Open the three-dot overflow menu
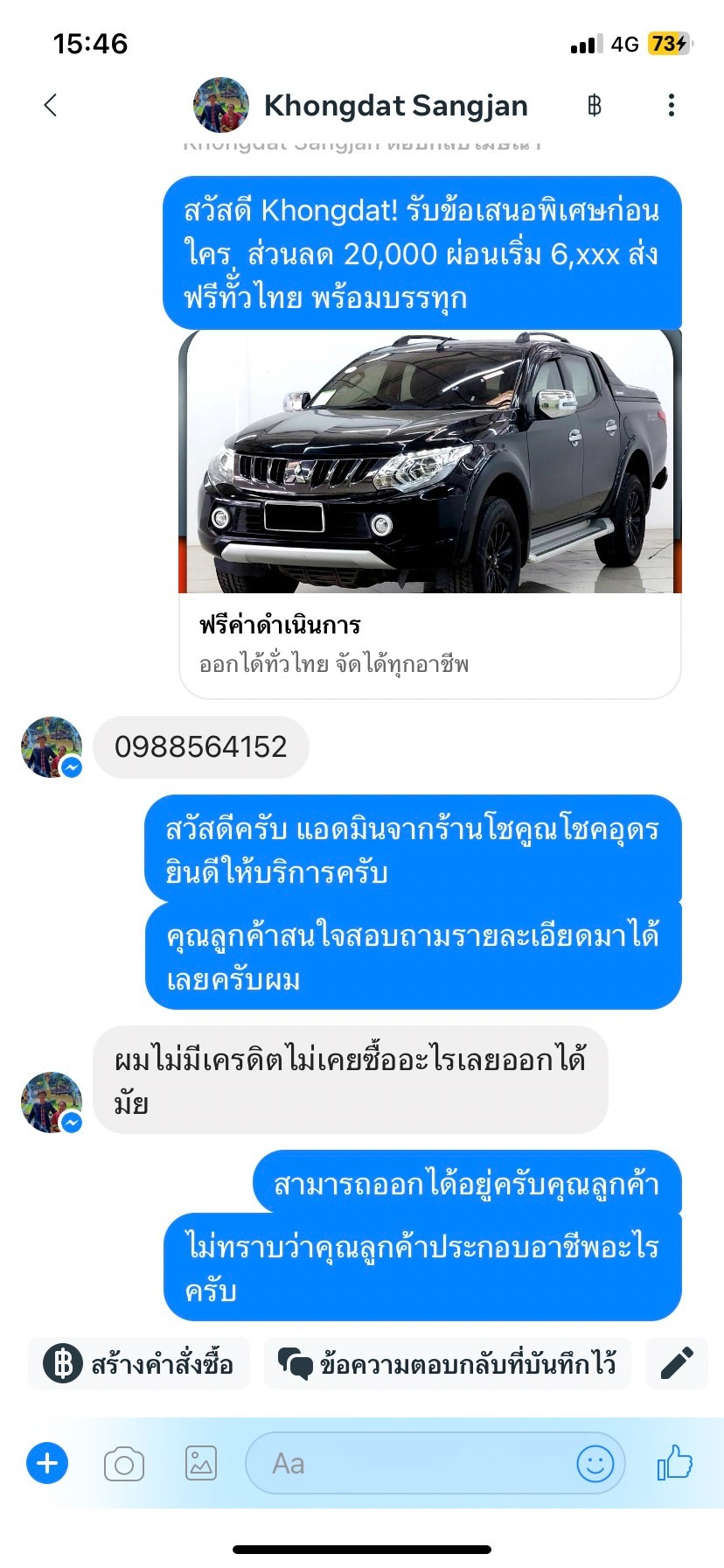 coord(672,105)
